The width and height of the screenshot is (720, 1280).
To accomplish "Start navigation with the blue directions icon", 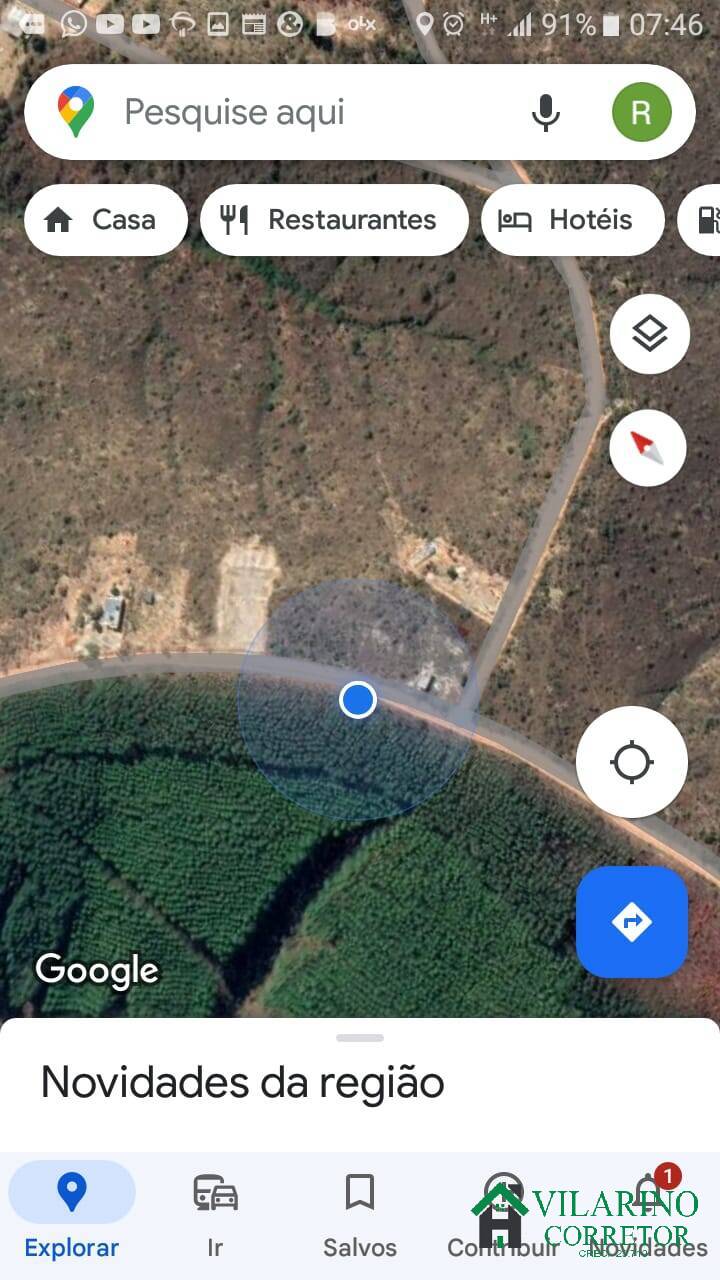I will 631,922.
